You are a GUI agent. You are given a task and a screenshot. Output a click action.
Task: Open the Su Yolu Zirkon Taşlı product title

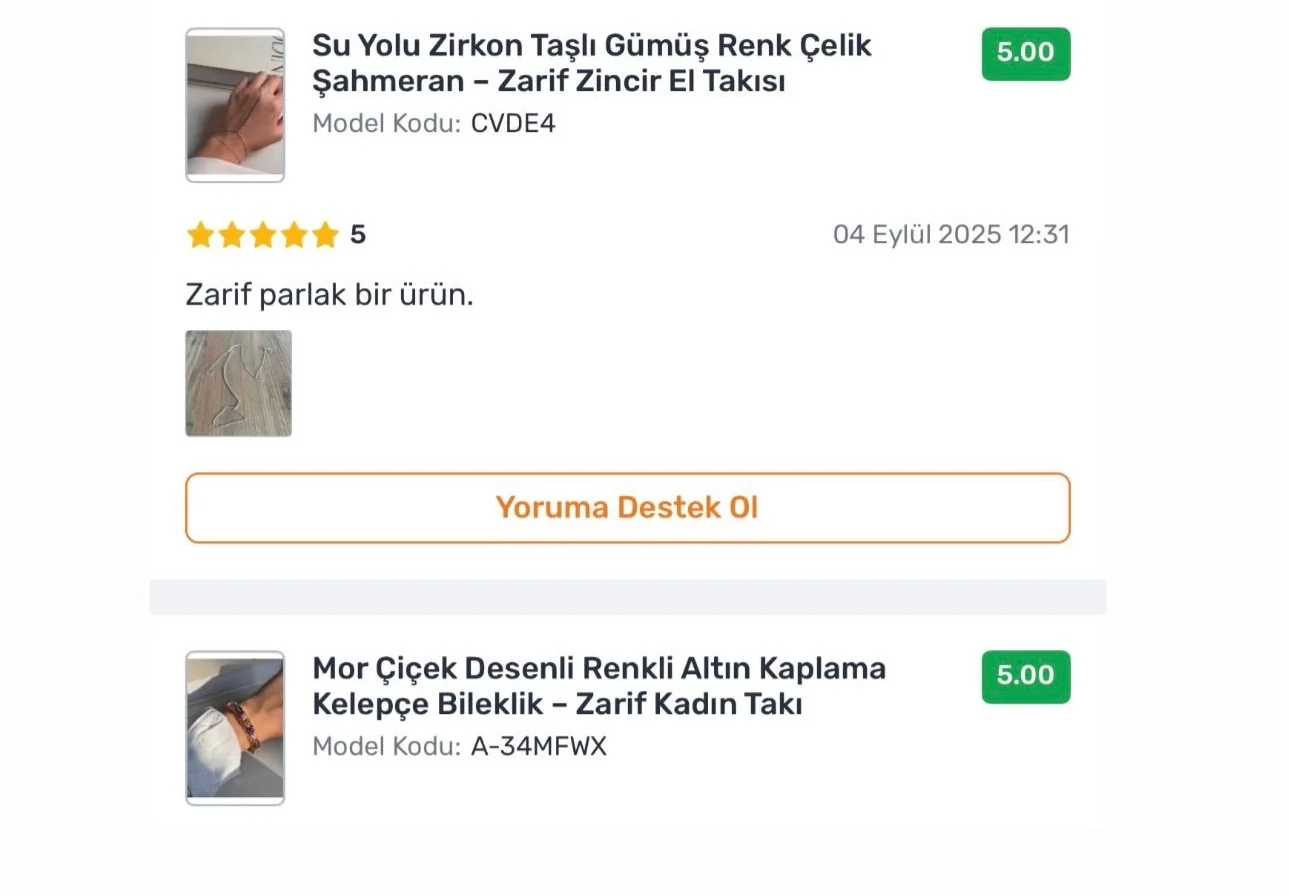[592, 62]
